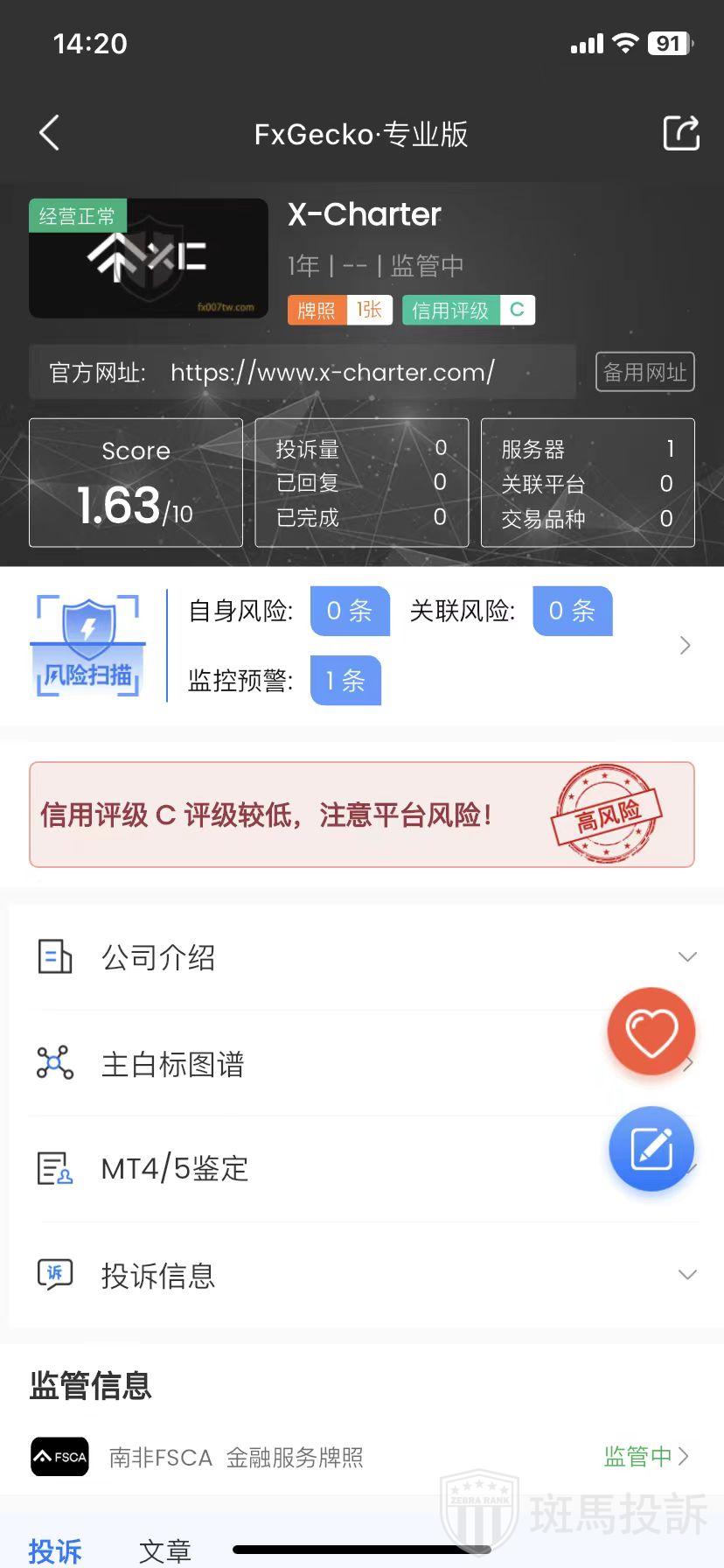Tap the 牌照 1张 license badge
The height and width of the screenshot is (1568, 724).
pos(340,311)
